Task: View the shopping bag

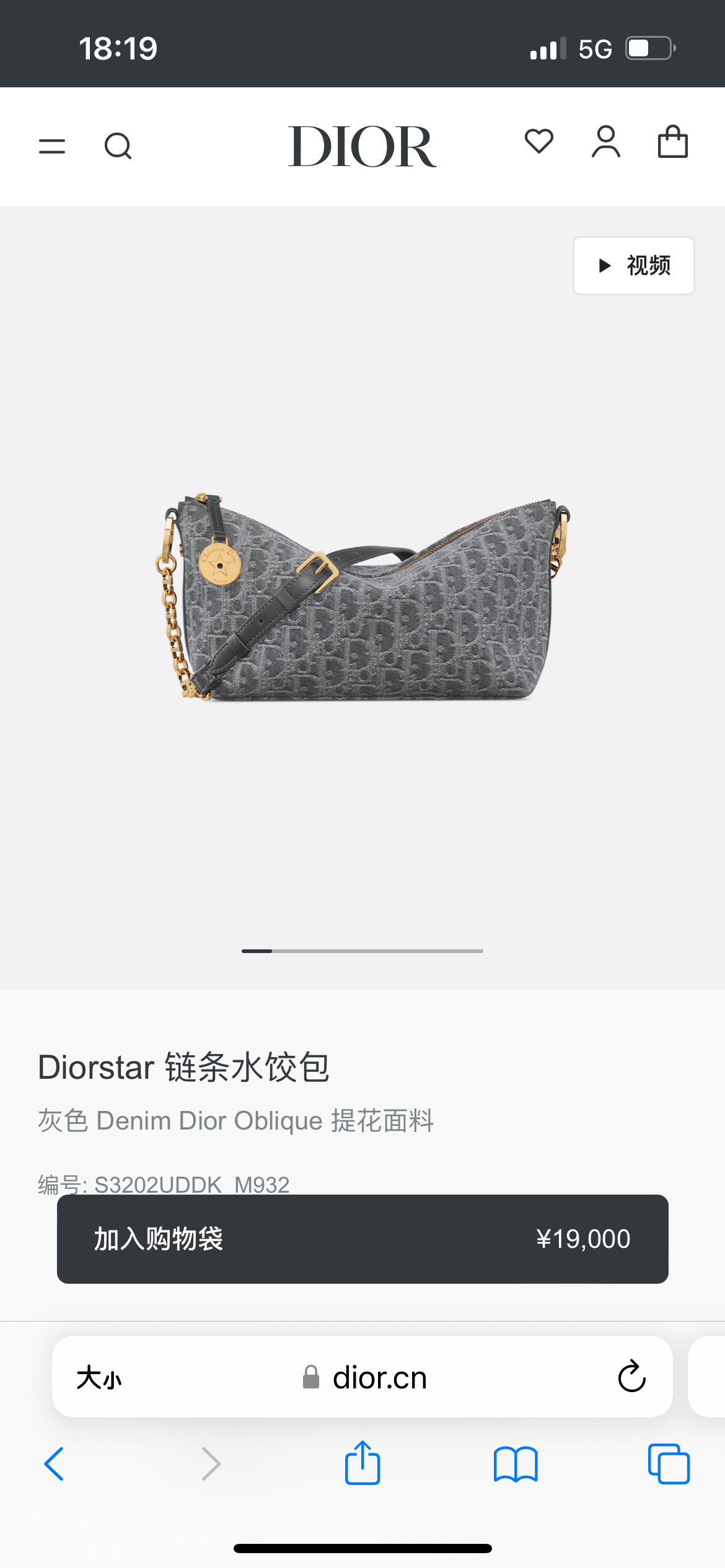Action: [x=672, y=142]
